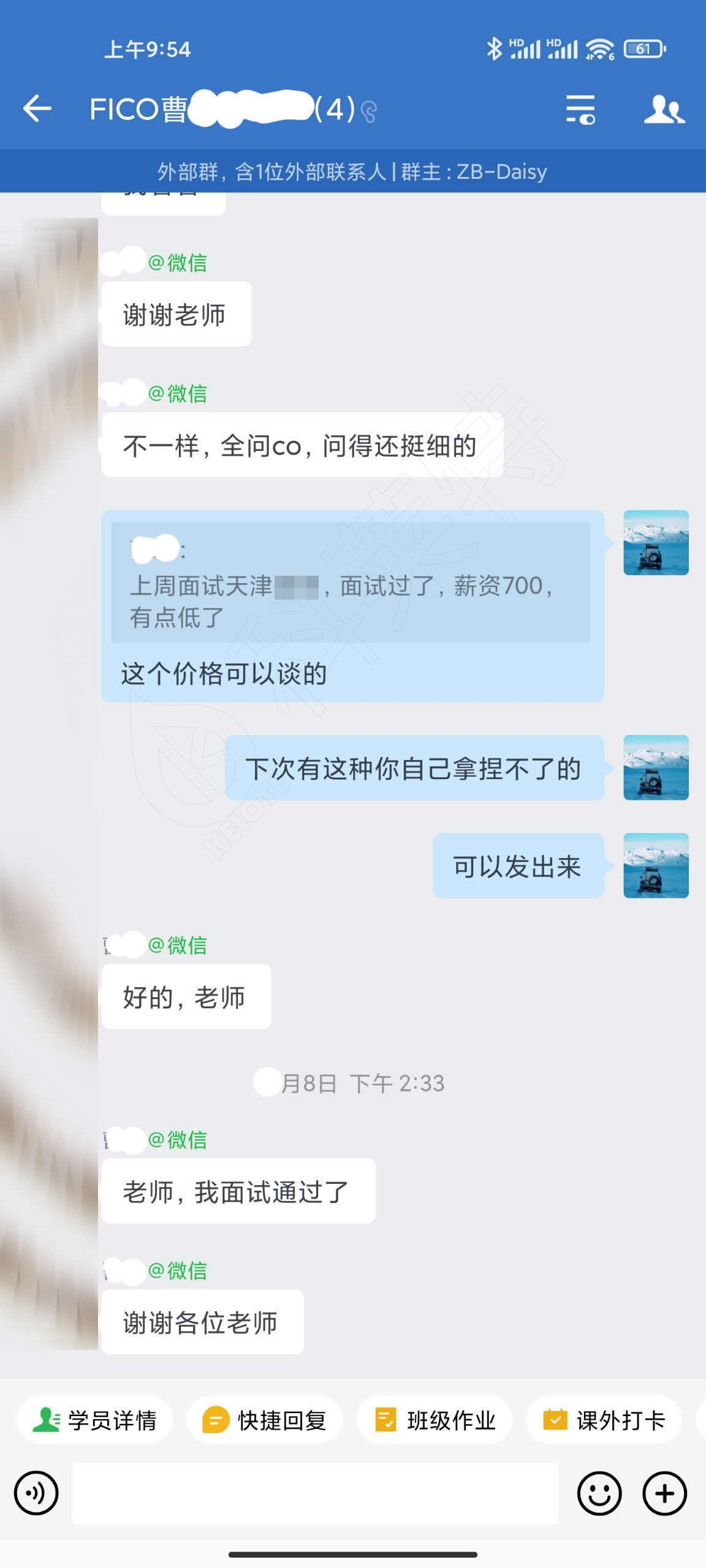The image size is (706, 1568).
Task: Open 学员详情 shortcut
Action: (x=96, y=1420)
